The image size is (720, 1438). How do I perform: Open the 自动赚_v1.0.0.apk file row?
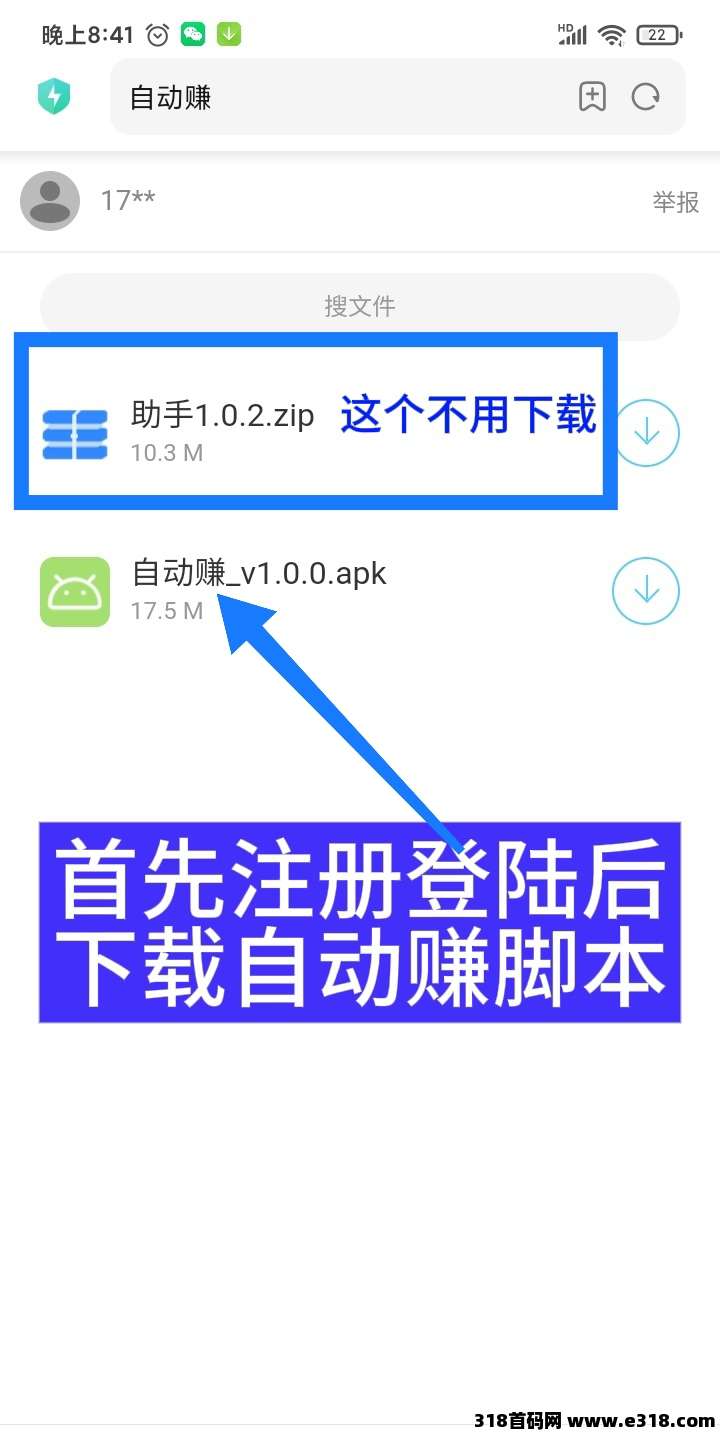tap(258, 590)
